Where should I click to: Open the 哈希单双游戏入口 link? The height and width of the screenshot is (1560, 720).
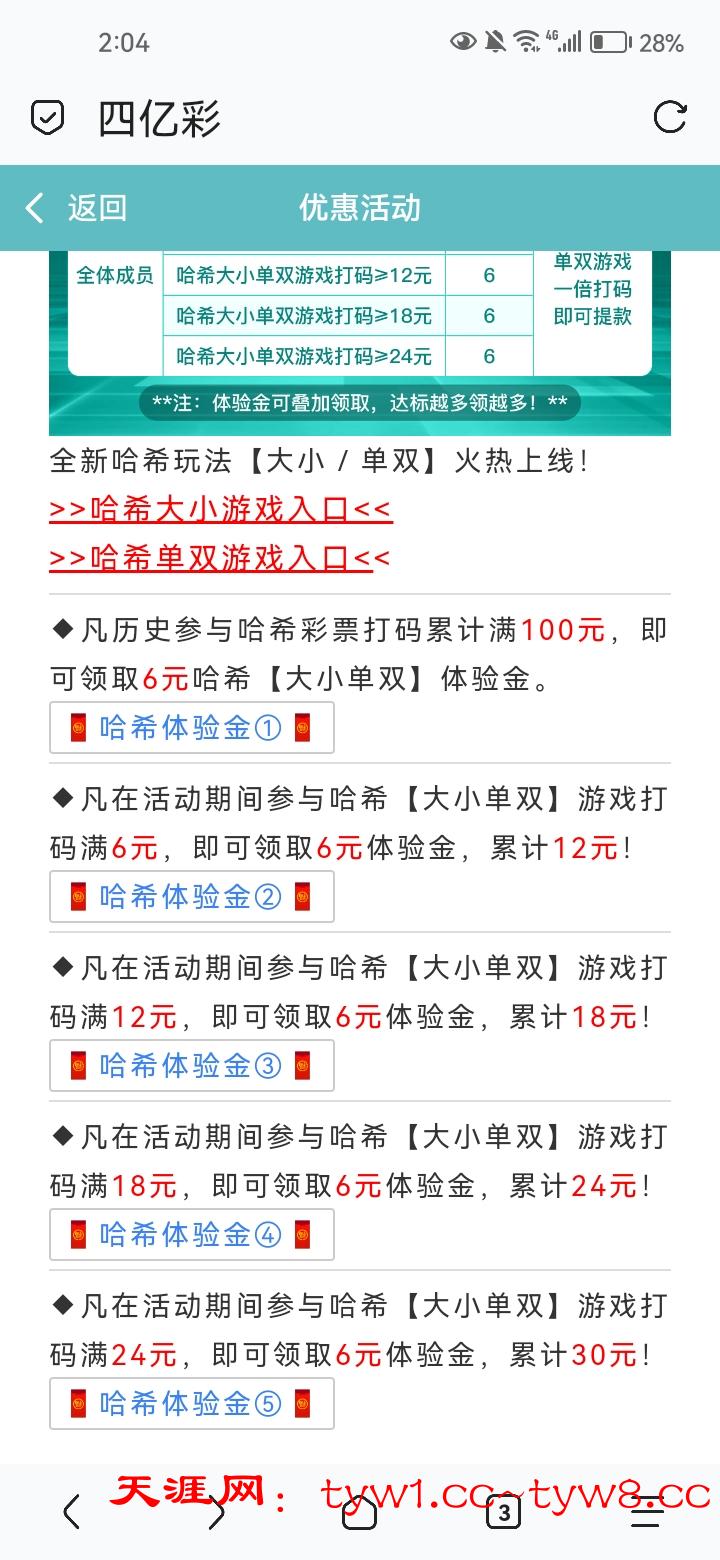[x=219, y=557]
